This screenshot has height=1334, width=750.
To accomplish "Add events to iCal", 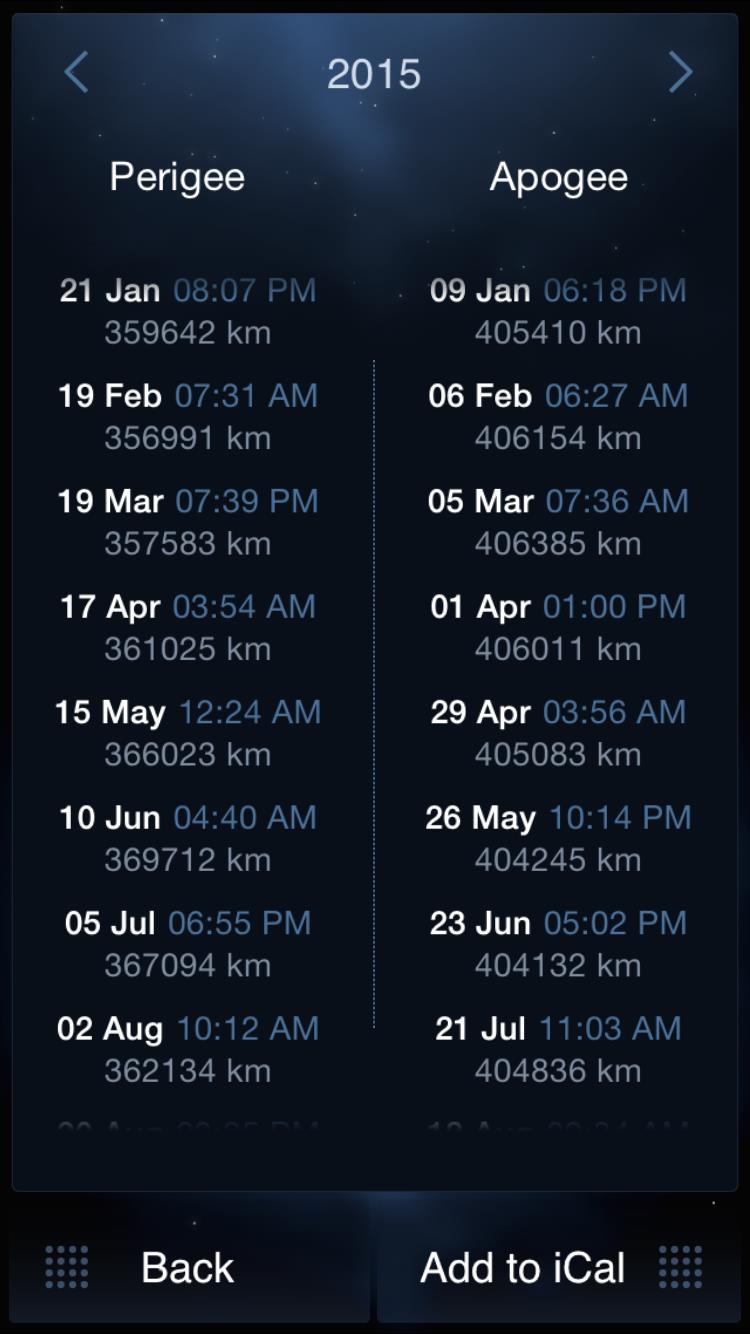I will click(558, 1267).
